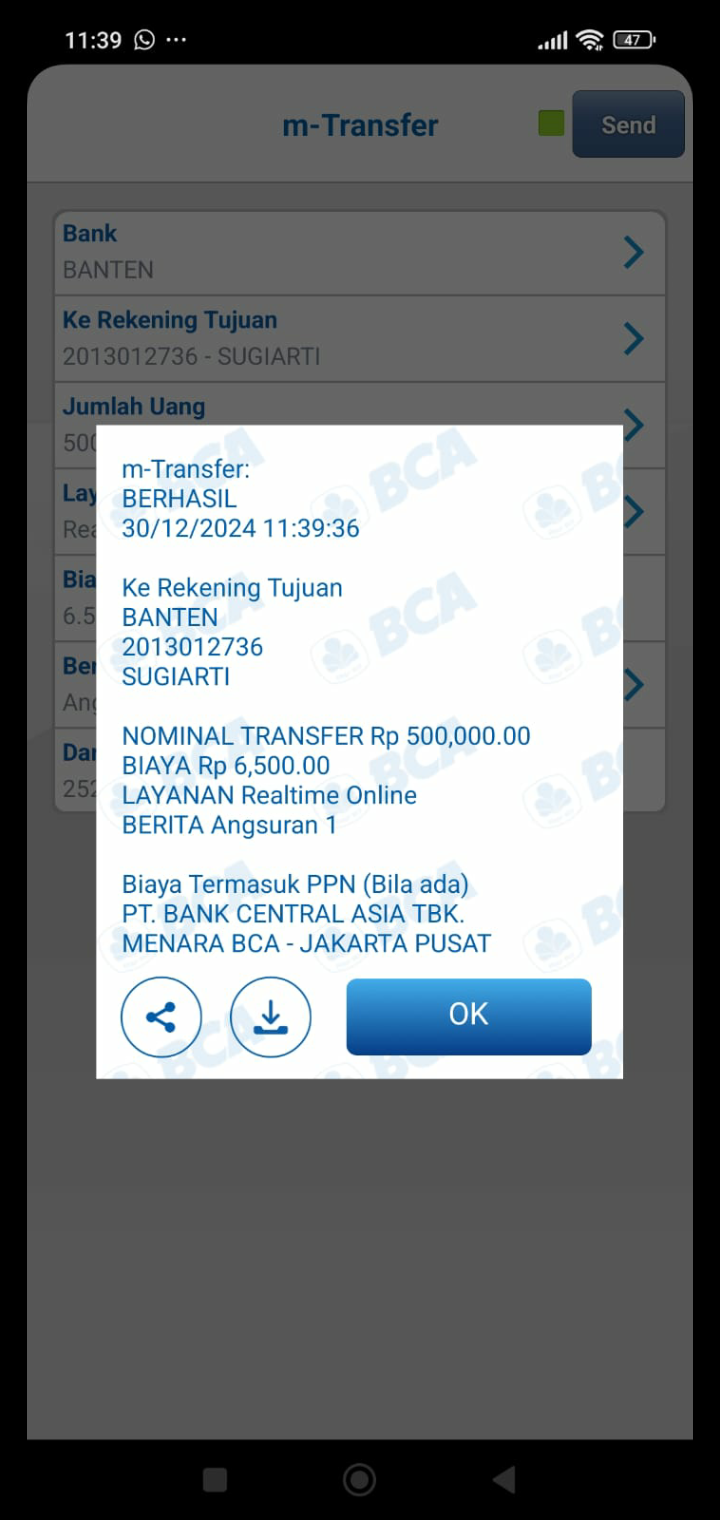Go to the system home screen
This screenshot has width=720, height=1520.
(x=359, y=1480)
